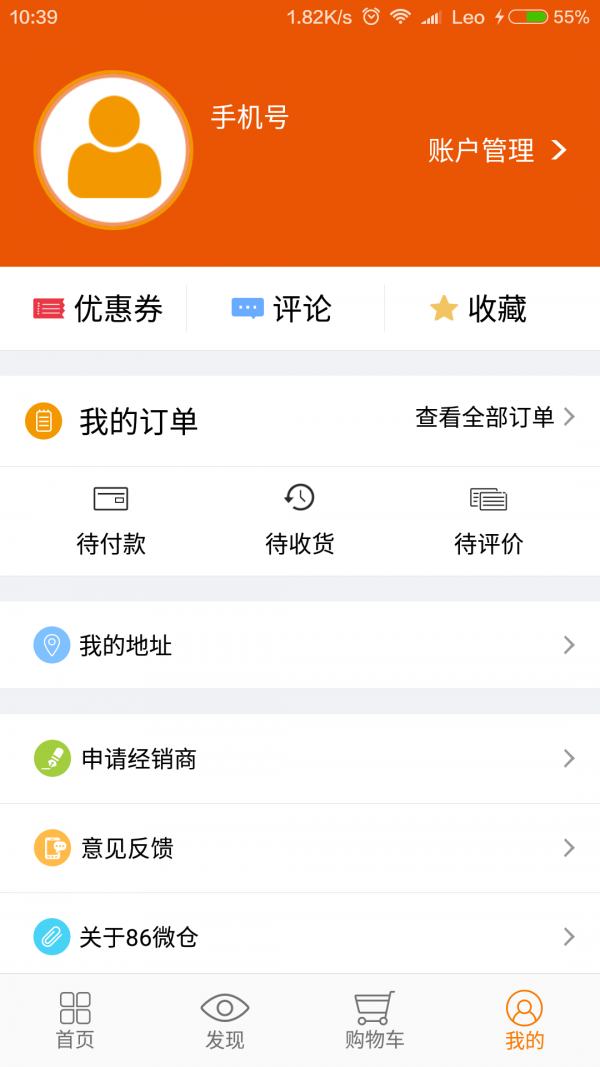The height and width of the screenshot is (1067, 600).
Task: Open 意见反馈 feedback row
Action: point(300,848)
